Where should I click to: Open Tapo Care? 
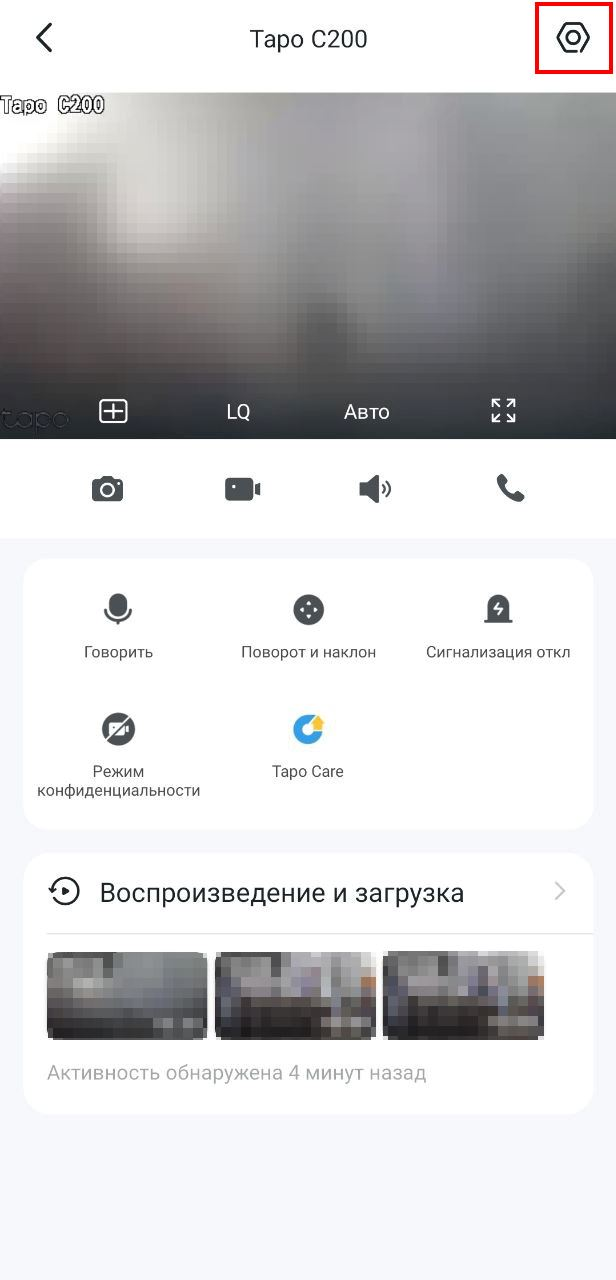[x=308, y=745]
